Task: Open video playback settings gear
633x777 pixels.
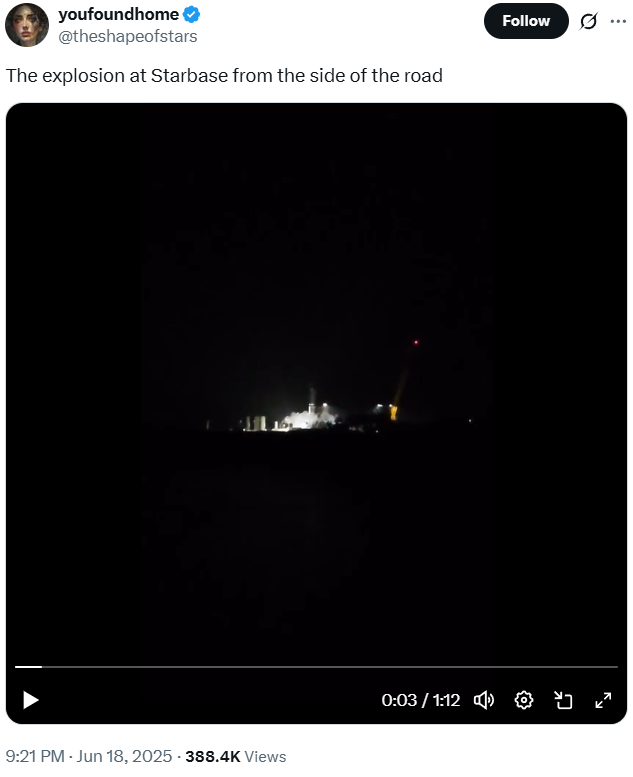Action: (x=523, y=700)
